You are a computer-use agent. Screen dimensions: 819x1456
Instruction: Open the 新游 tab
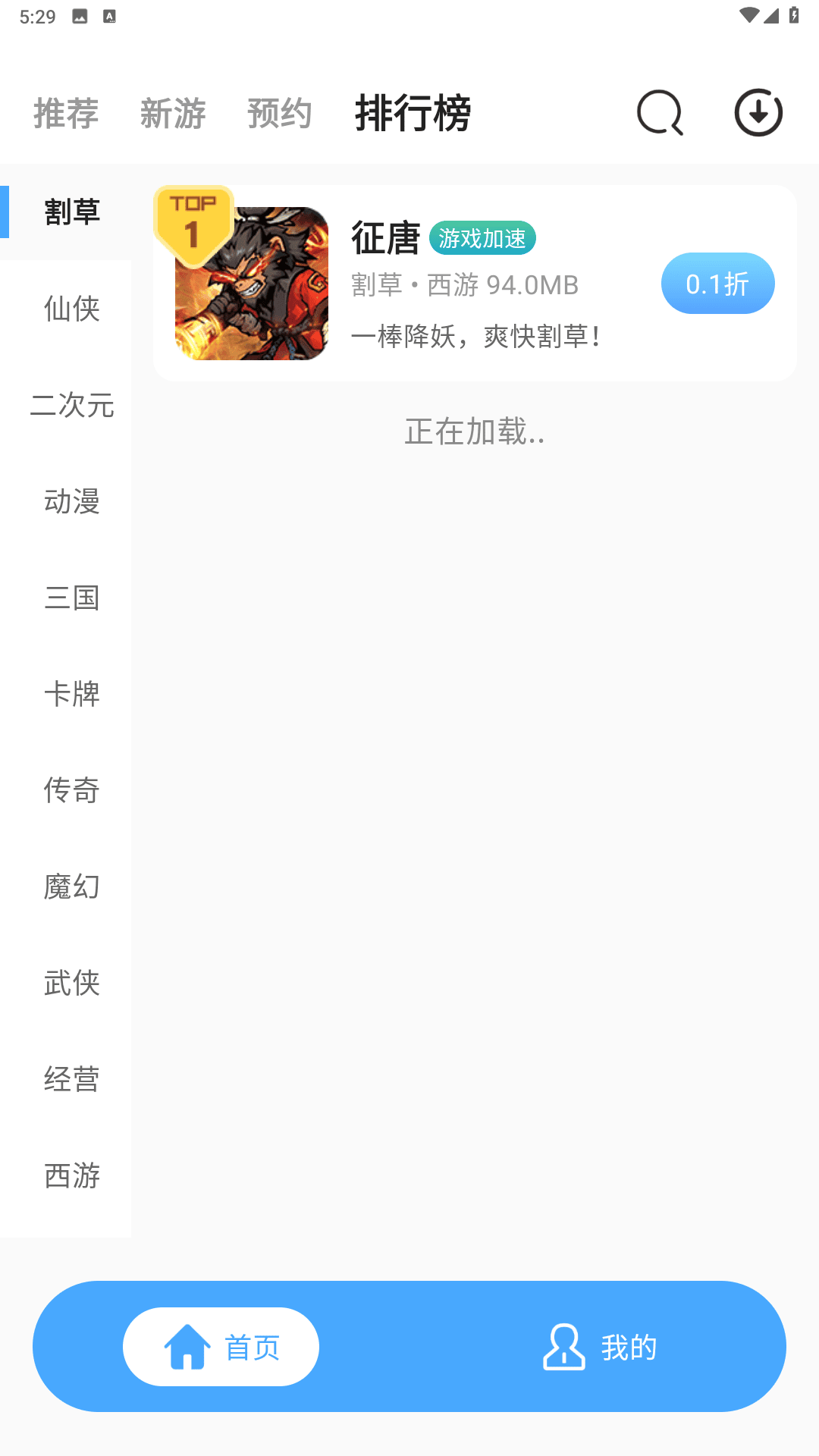point(172,114)
